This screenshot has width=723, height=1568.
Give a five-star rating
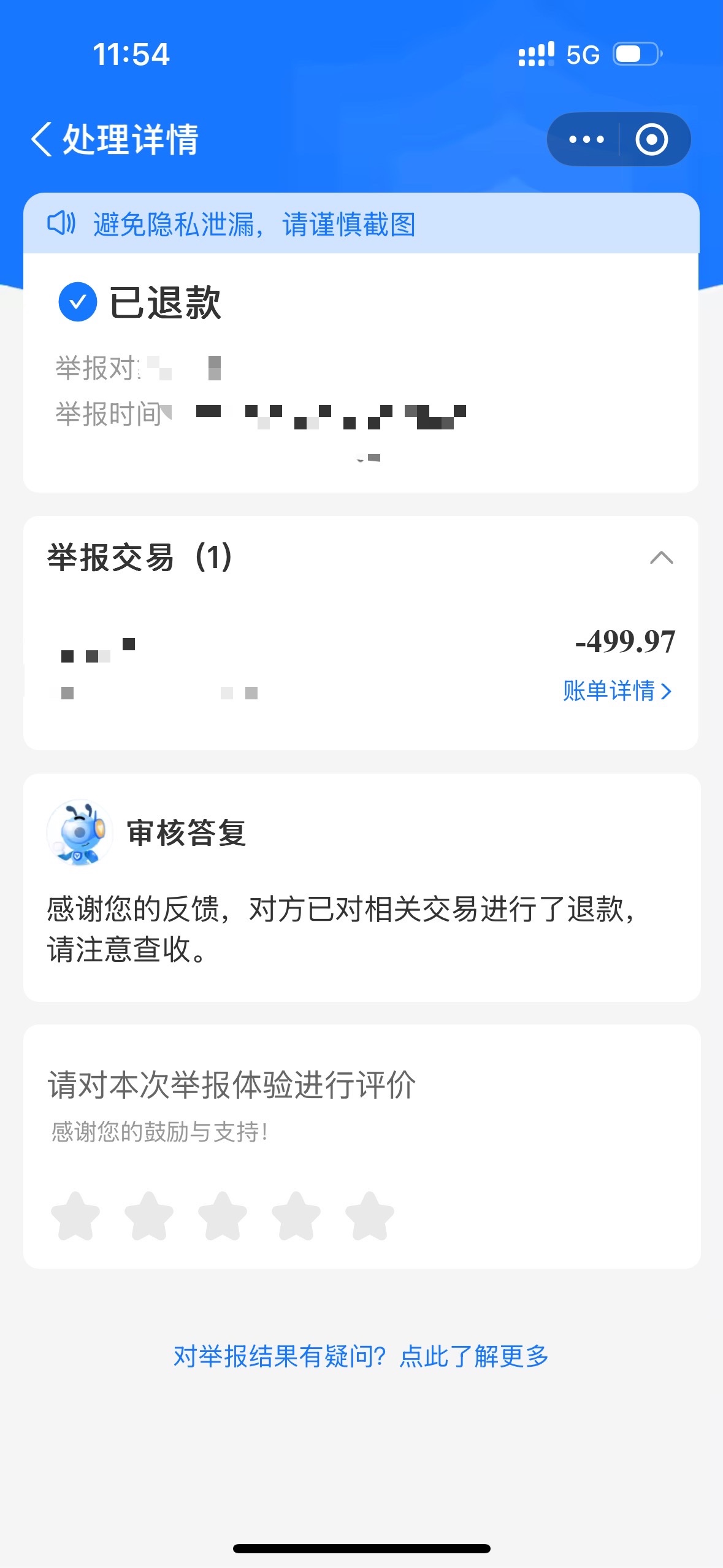(370, 1215)
